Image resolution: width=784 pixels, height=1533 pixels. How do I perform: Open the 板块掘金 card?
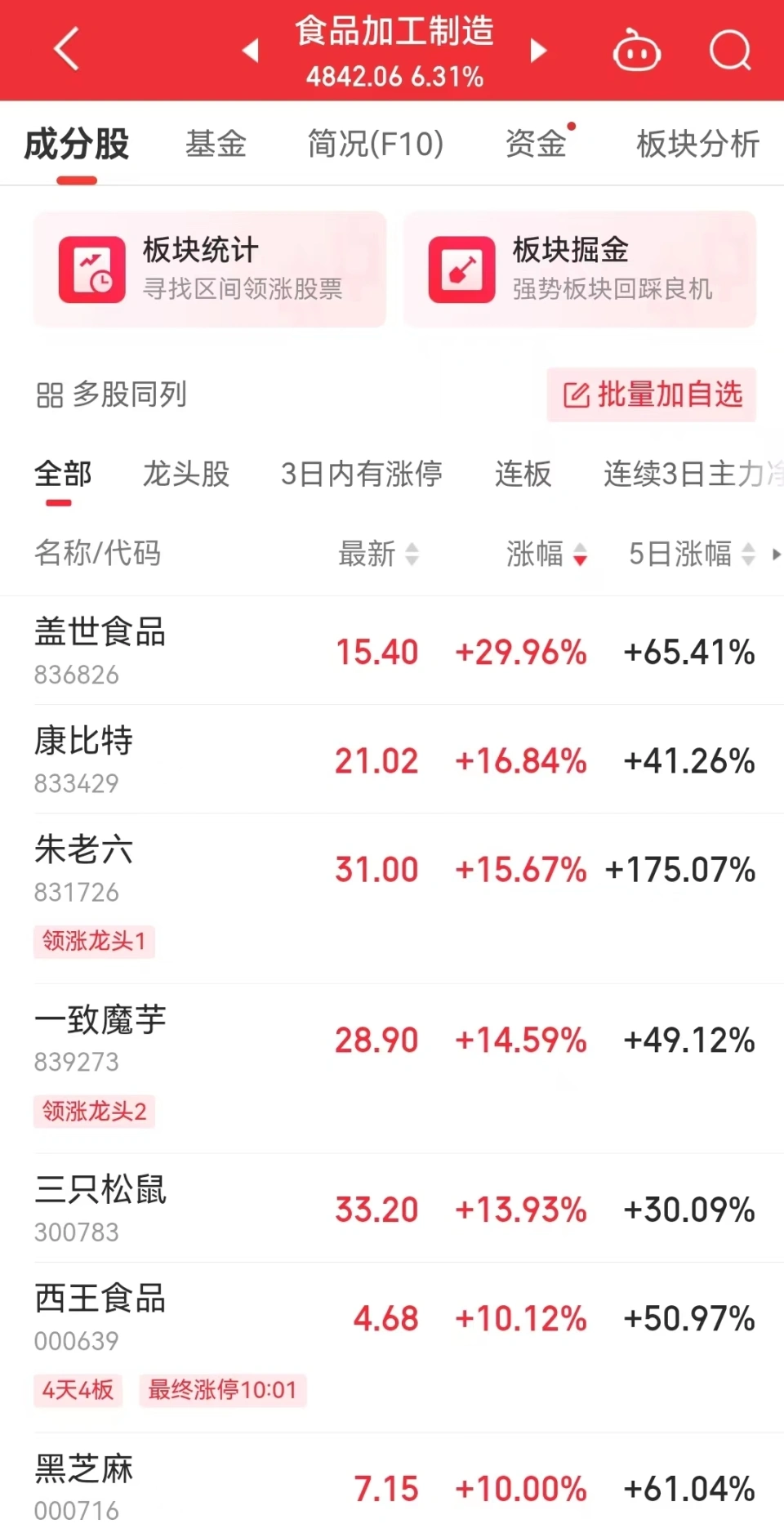580,269
